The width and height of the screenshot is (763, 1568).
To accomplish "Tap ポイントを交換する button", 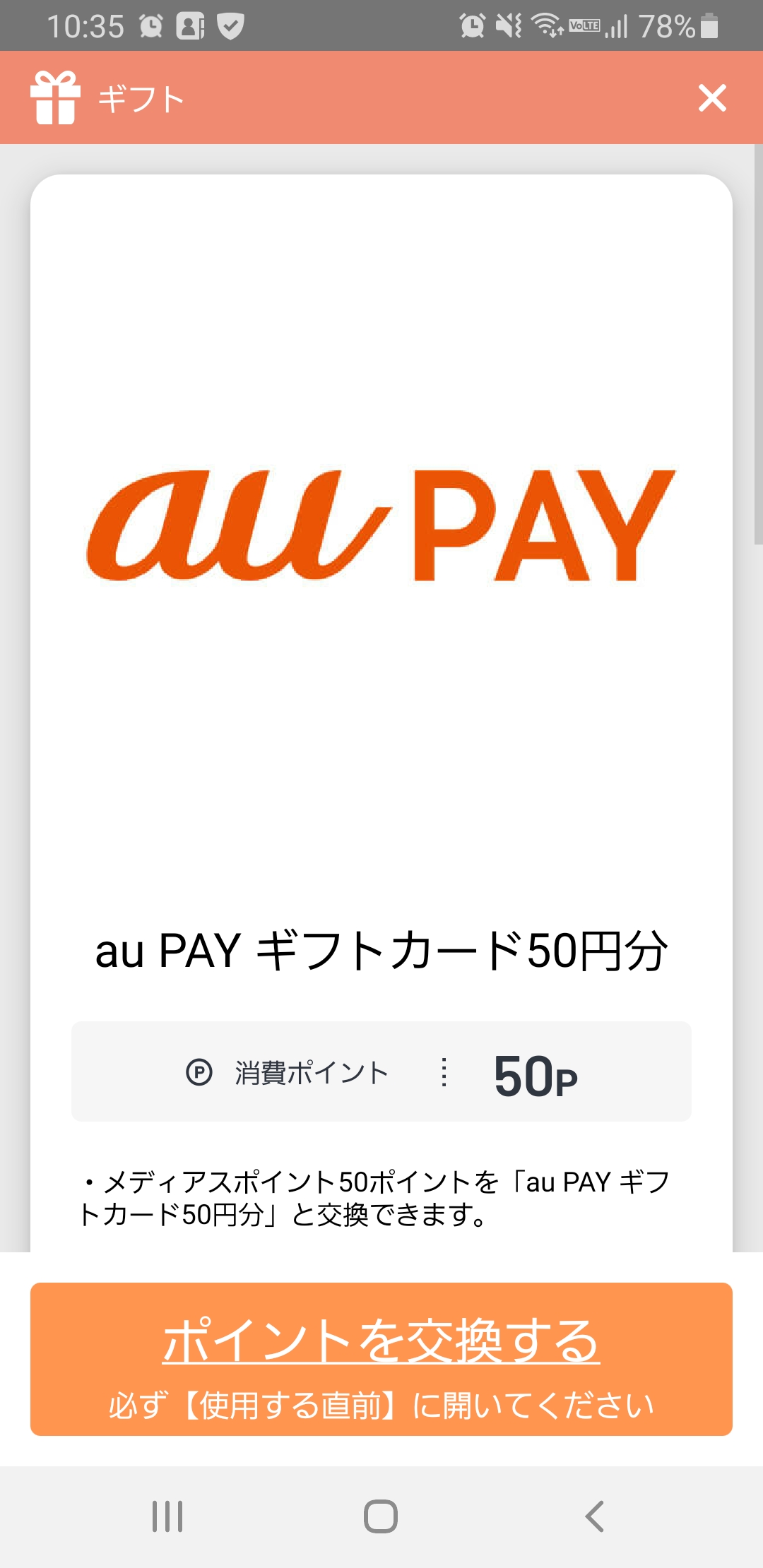I will (x=381, y=1358).
